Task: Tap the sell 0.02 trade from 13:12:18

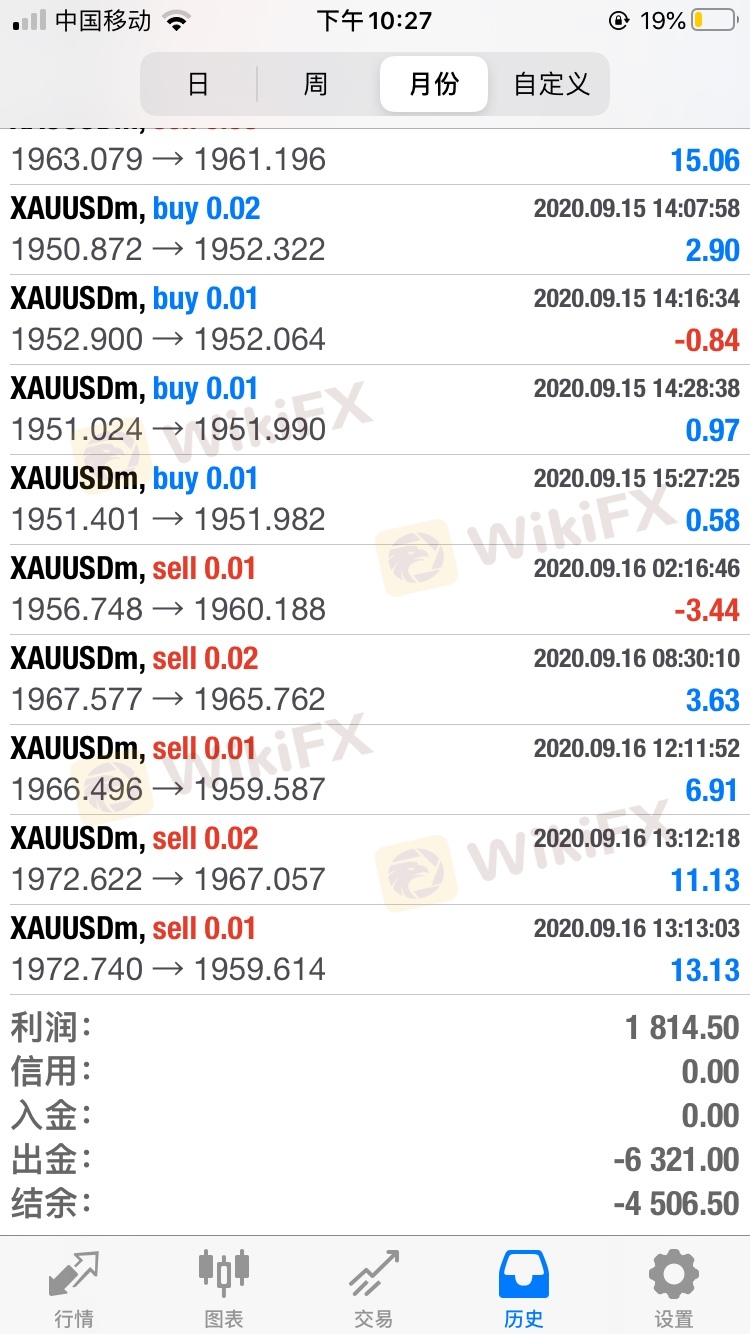Action: (375, 860)
